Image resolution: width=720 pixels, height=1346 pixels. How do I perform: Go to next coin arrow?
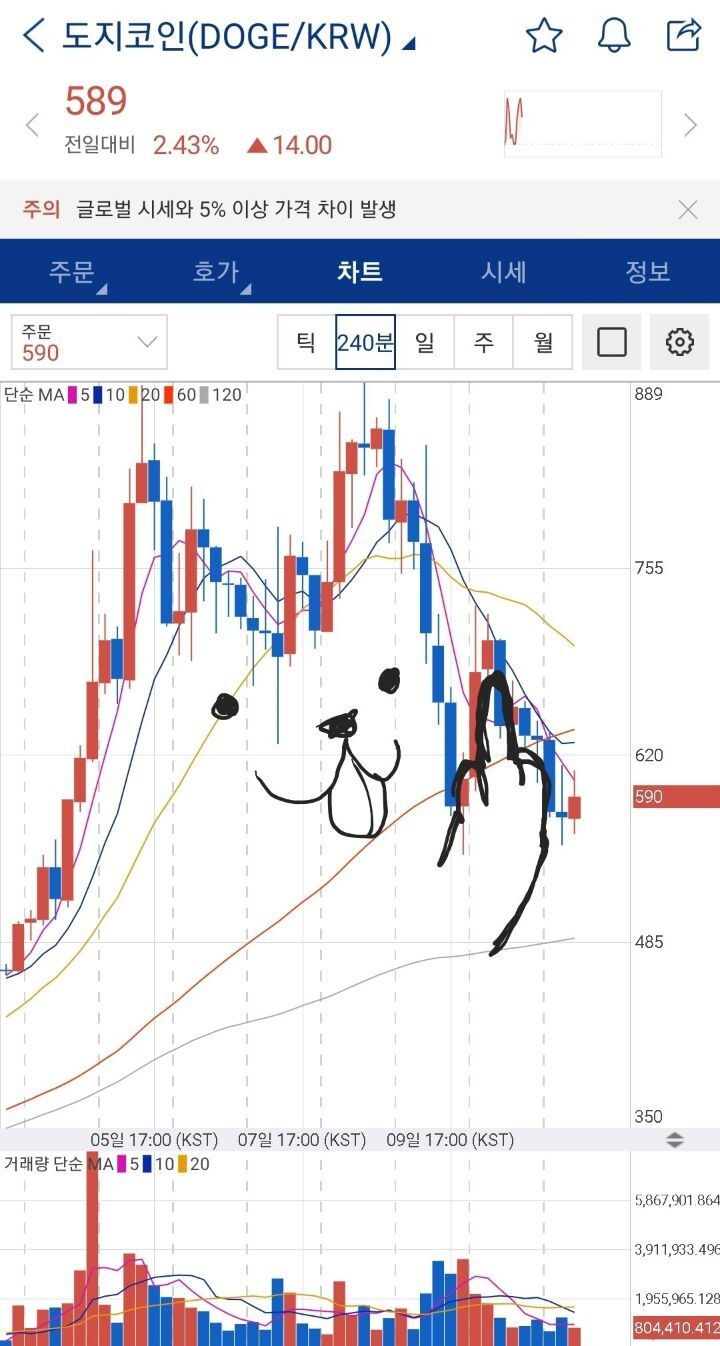[690, 125]
